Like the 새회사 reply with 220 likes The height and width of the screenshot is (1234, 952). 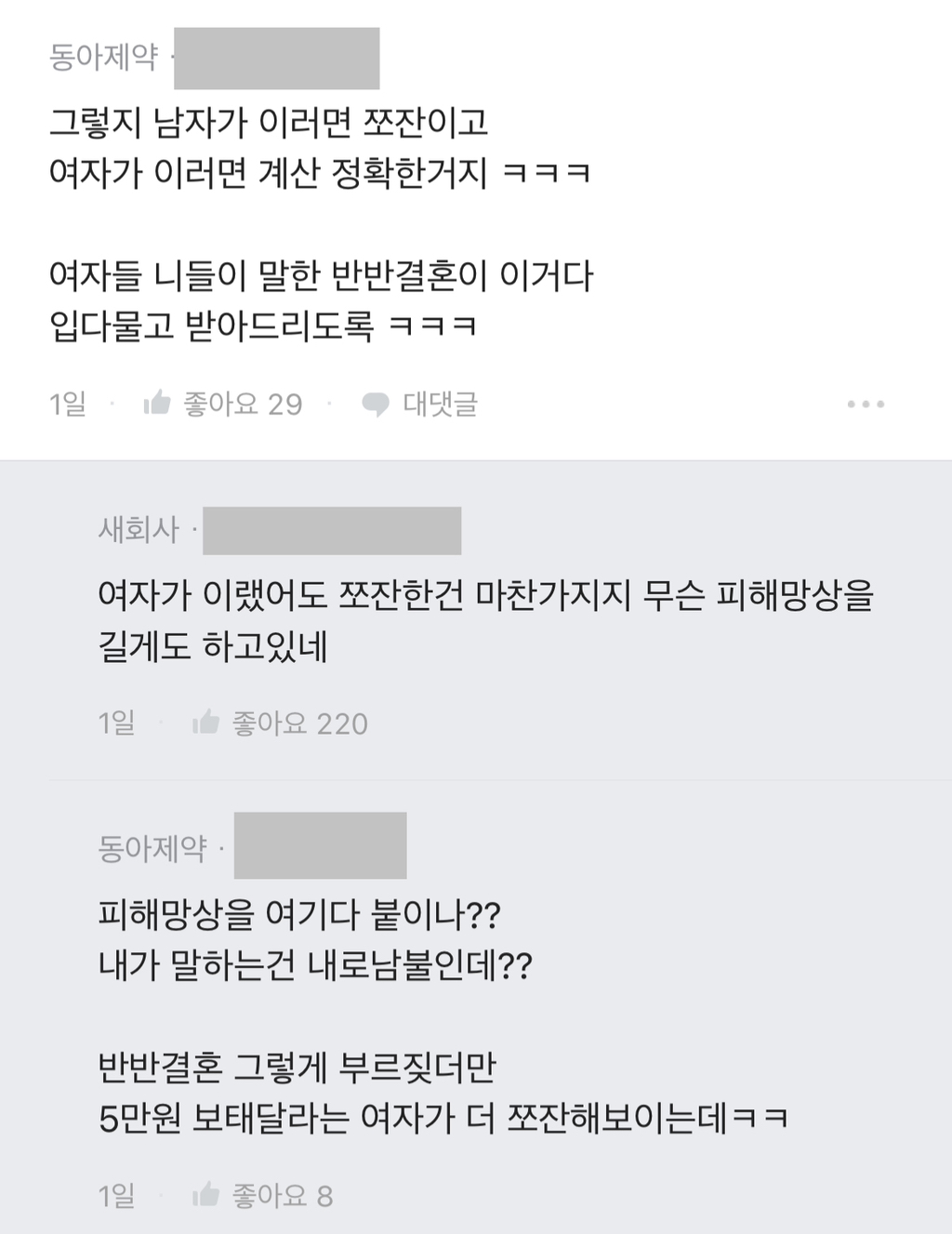tap(206, 723)
